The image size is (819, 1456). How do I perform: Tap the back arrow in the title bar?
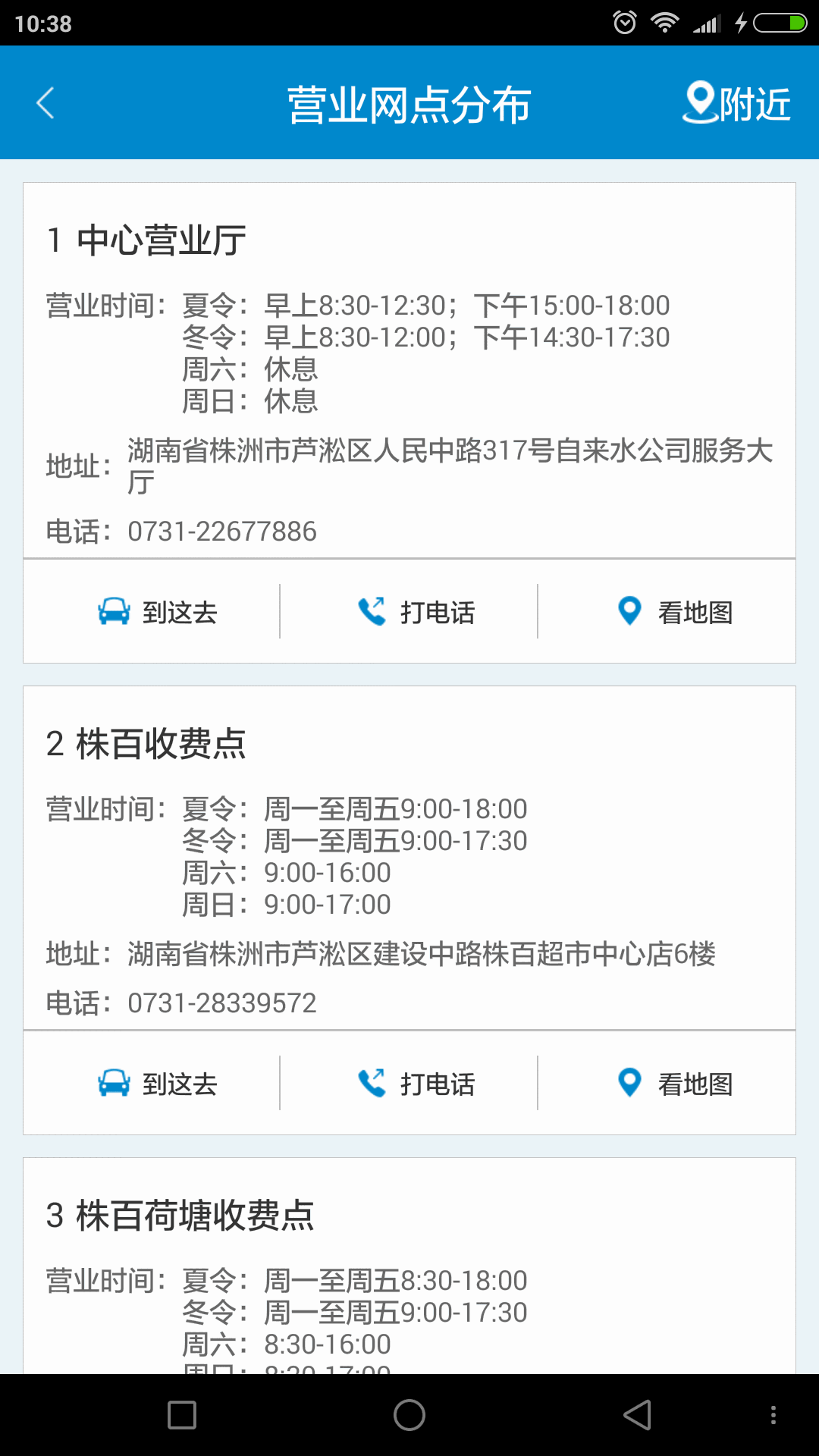point(45,102)
